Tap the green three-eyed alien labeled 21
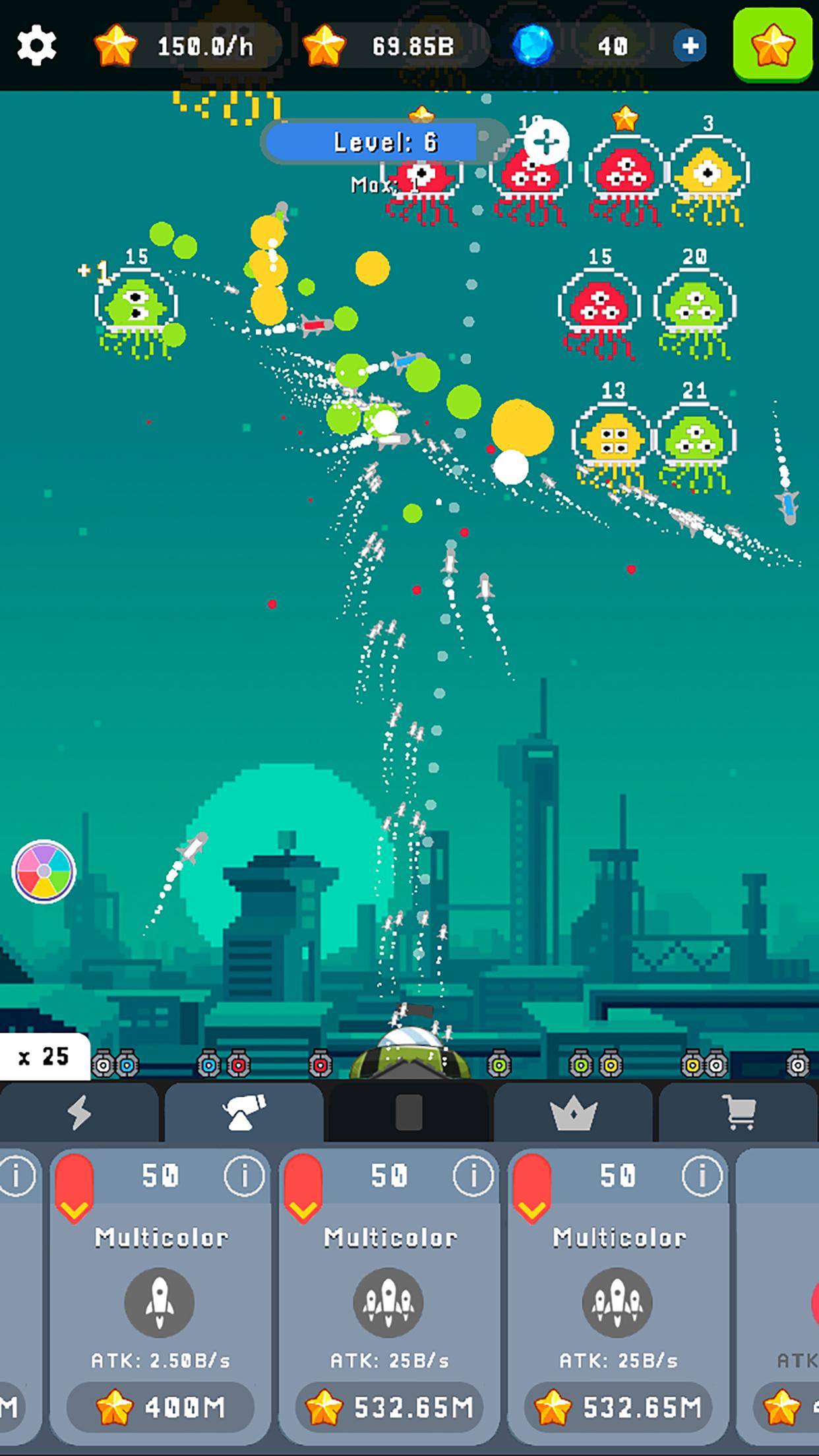The height and width of the screenshot is (1456, 819). [x=694, y=439]
